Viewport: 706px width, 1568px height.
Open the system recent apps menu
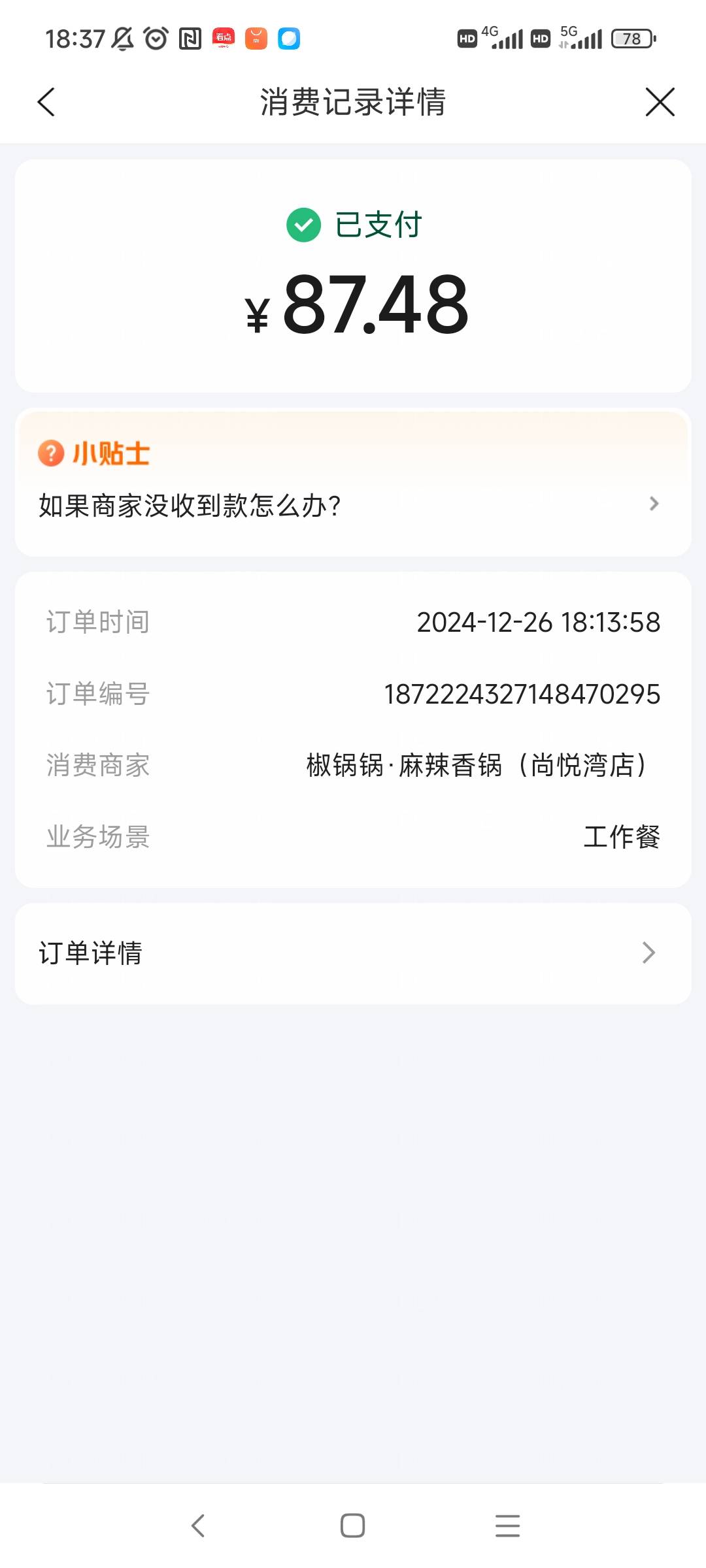click(x=507, y=1526)
